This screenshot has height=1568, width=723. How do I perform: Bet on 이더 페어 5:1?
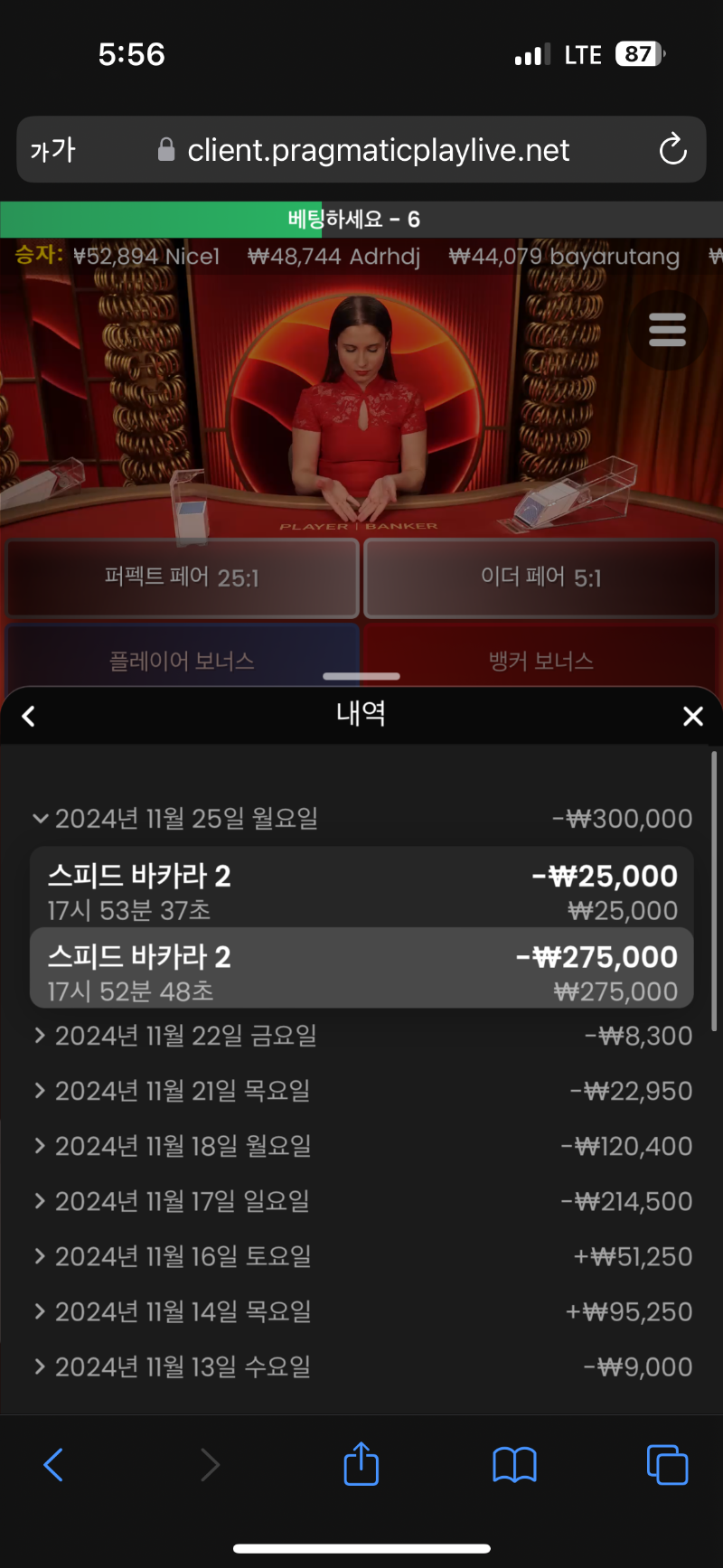coord(540,578)
